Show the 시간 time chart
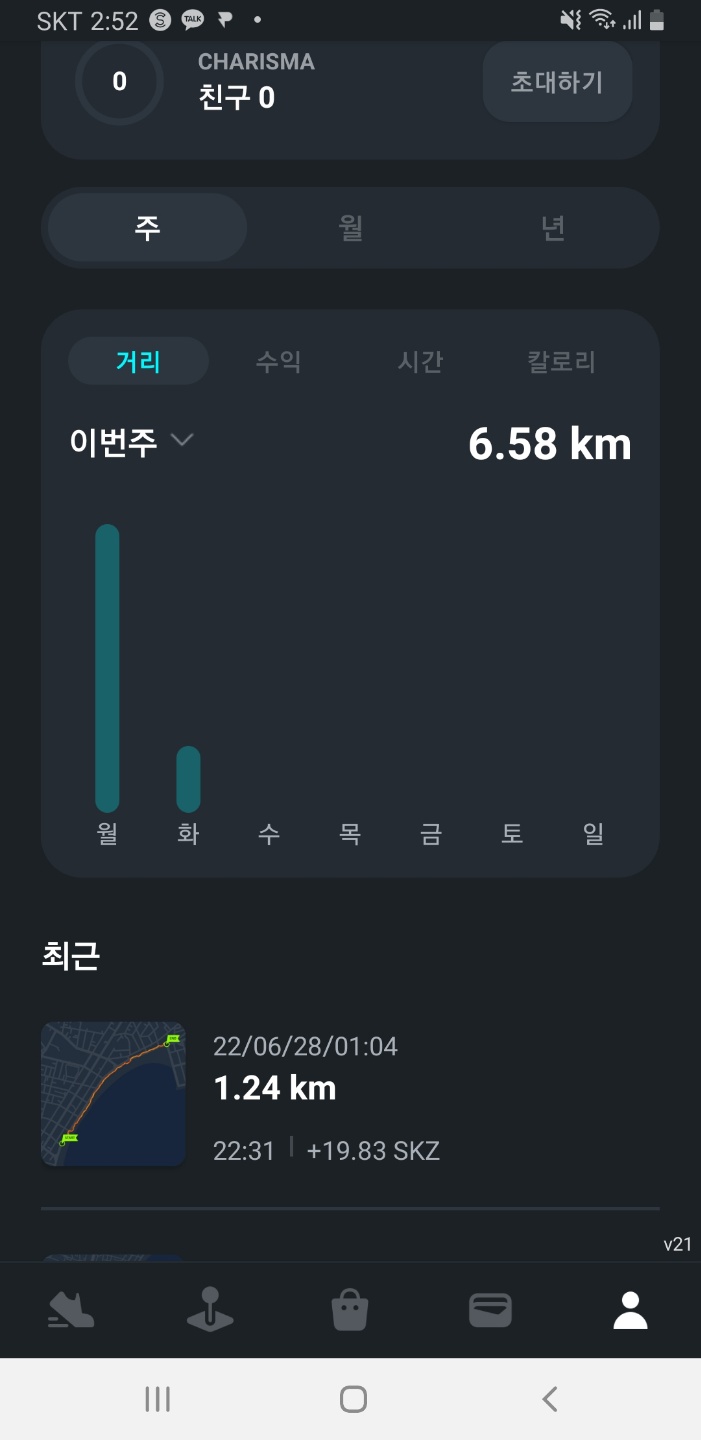701x1440 pixels. [420, 361]
